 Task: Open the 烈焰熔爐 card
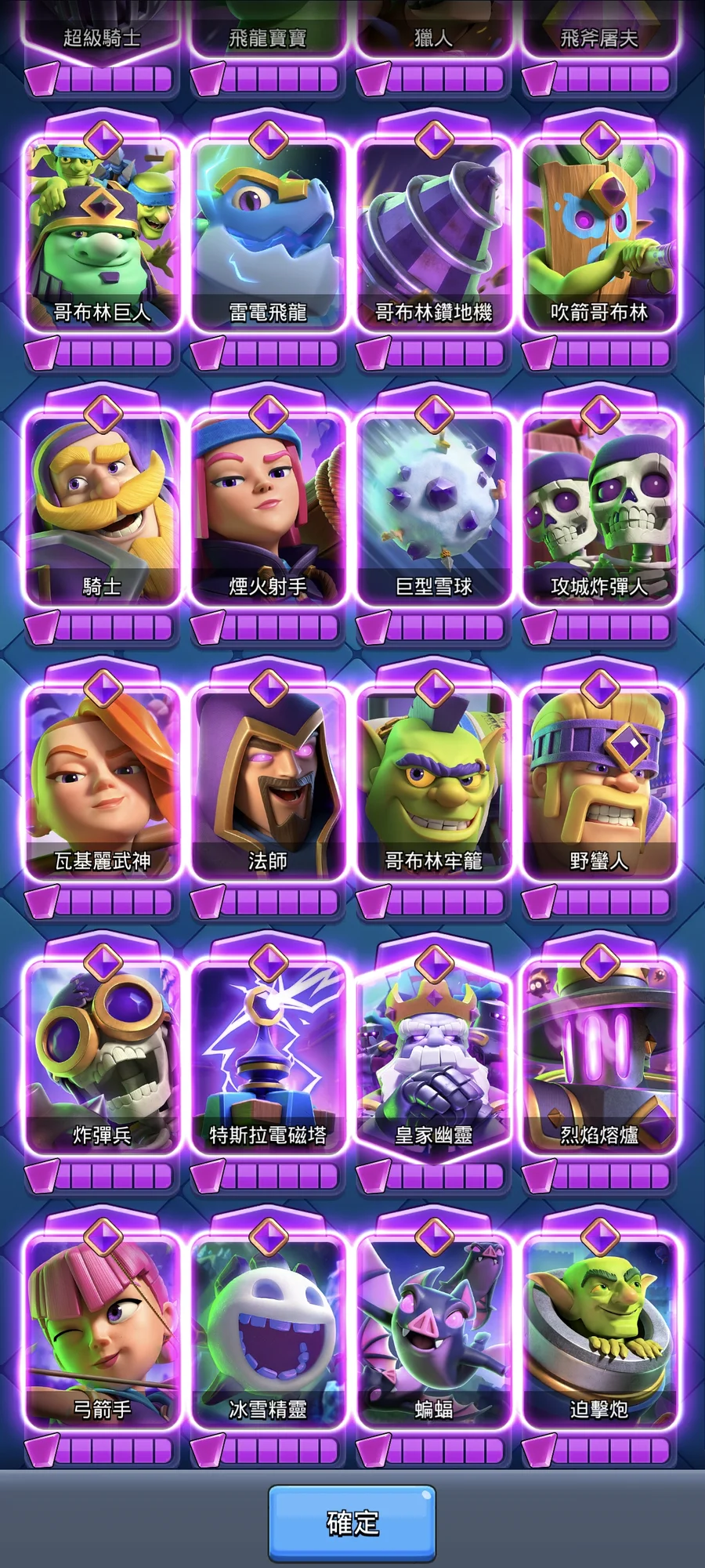[x=599, y=1058]
